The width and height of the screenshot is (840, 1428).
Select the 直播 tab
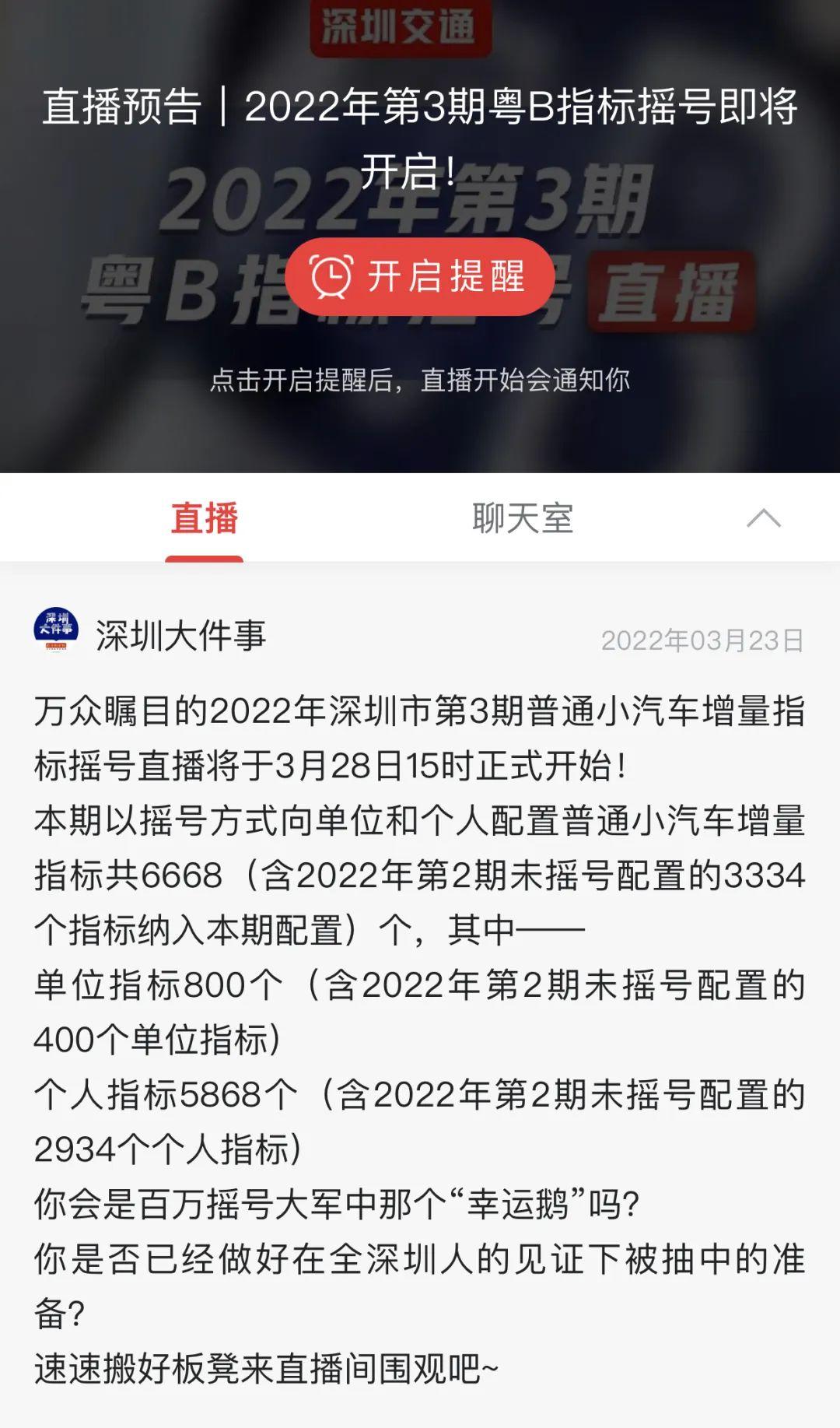point(204,518)
